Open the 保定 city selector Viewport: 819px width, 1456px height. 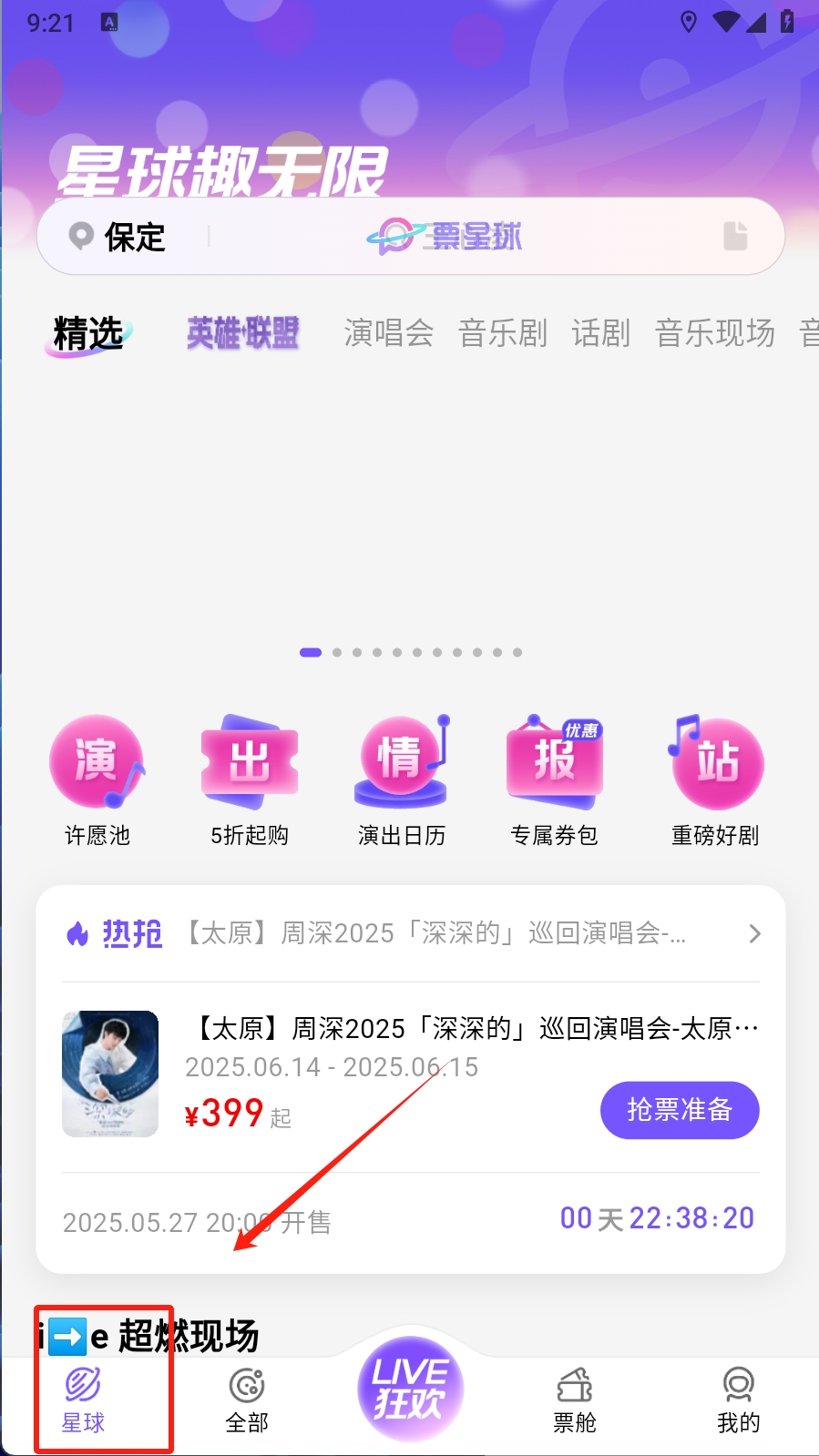118,237
